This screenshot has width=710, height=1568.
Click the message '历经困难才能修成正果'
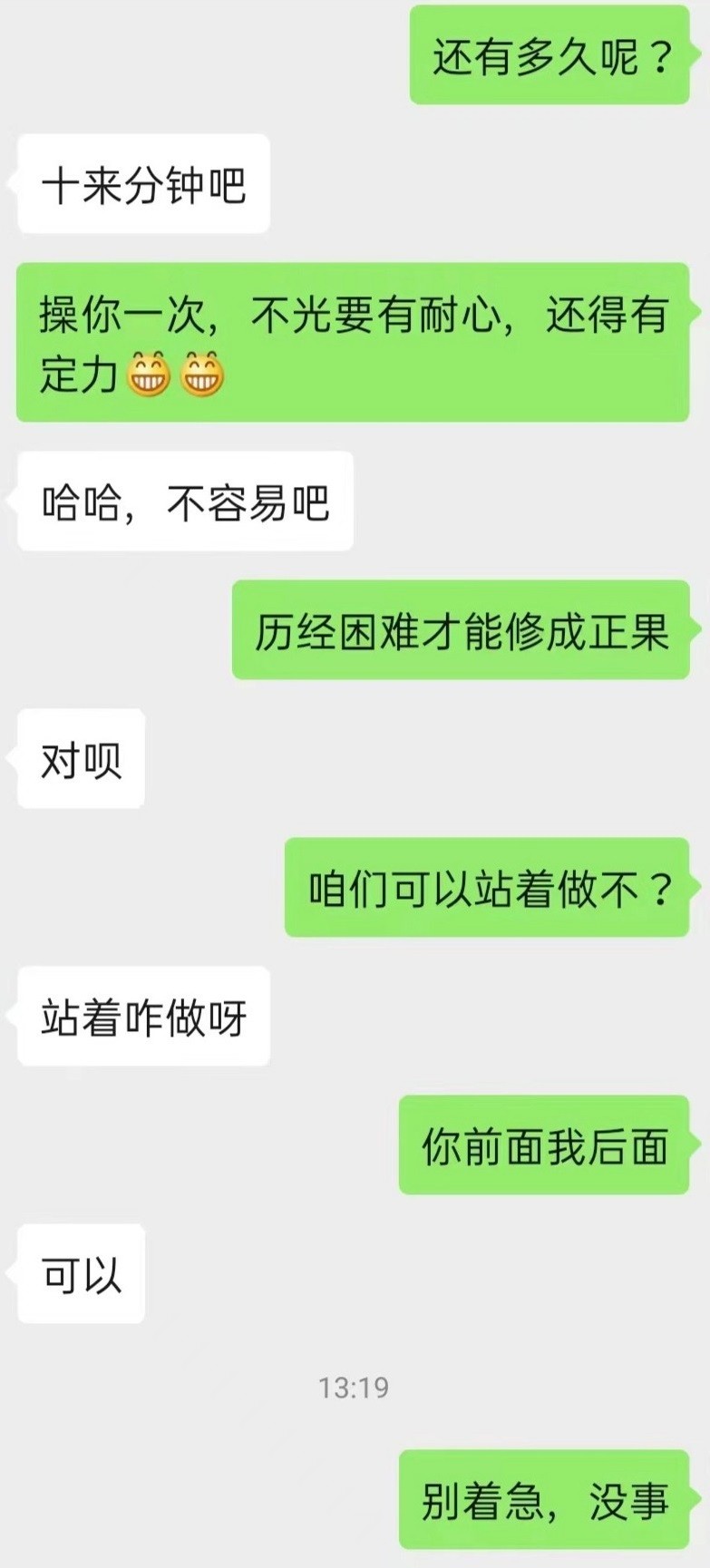click(462, 635)
